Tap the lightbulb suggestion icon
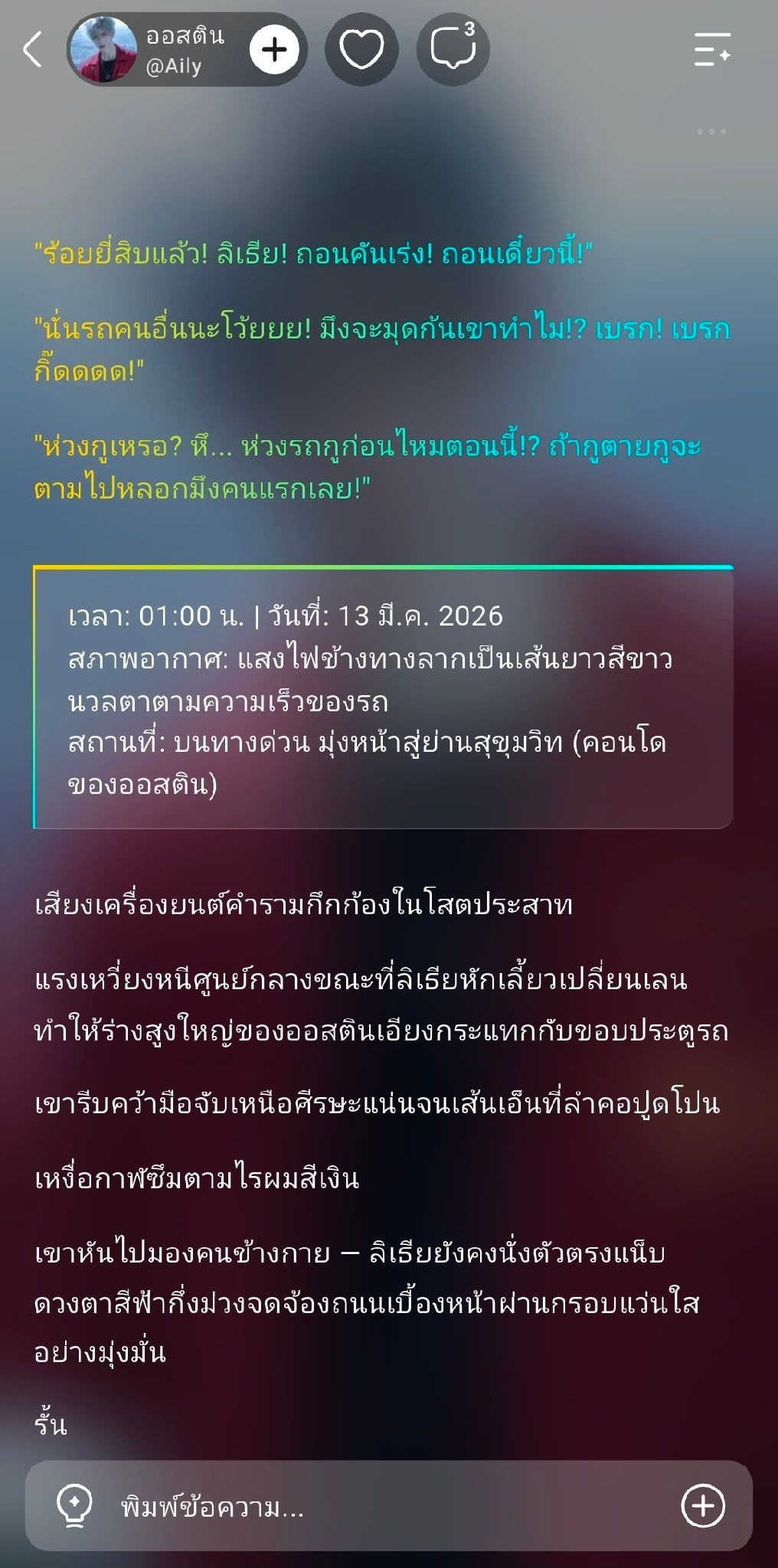The image size is (778, 1568). 75,1507
